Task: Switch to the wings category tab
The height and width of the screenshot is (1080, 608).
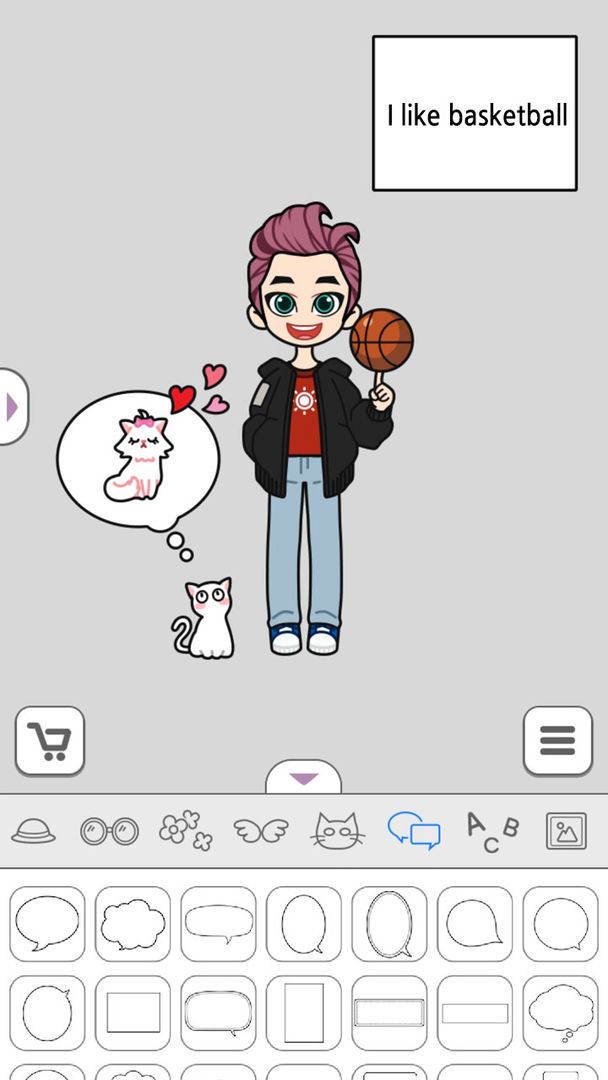Action: click(x=261, y=830)
